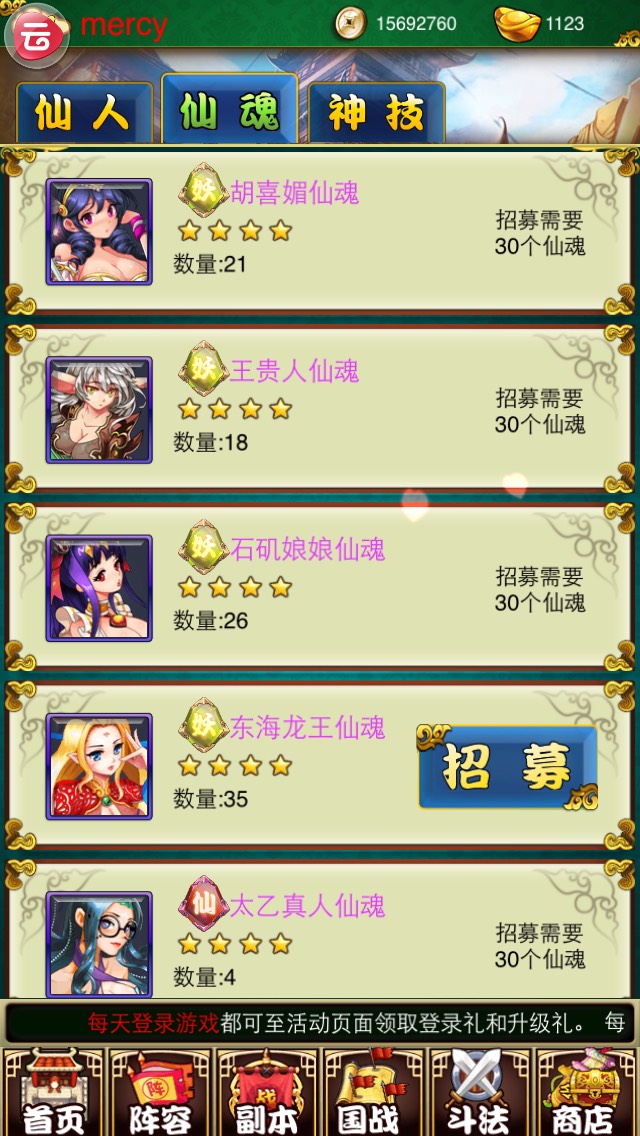
Task: Go to 斗法 duel section
Action: pyautogui.click(x=479, y=1092)
